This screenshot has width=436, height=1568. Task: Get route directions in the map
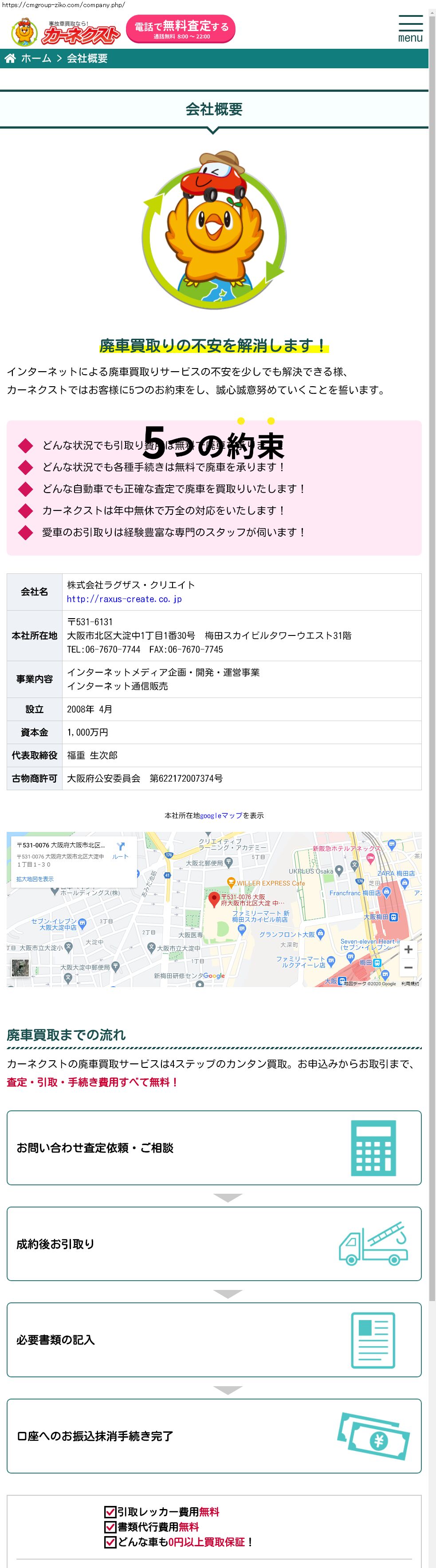[x=121, y=850]
